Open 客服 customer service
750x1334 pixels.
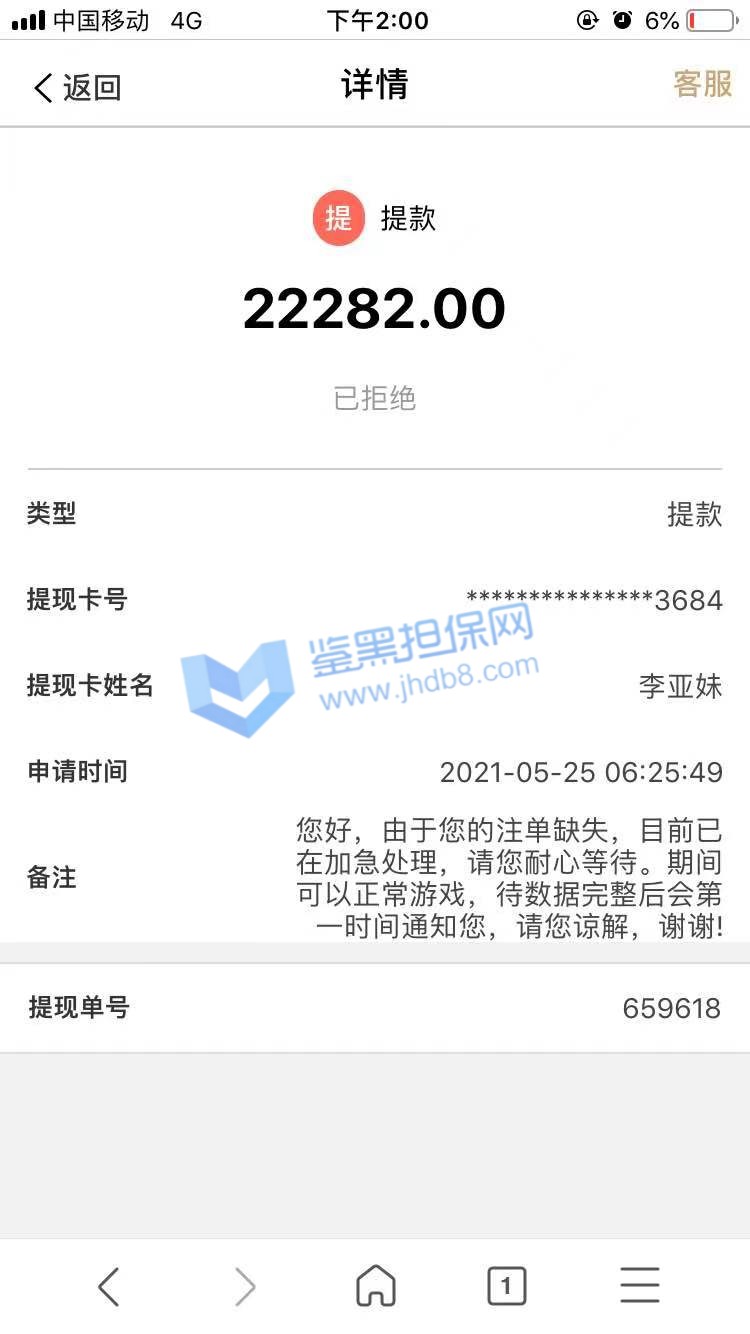[702, 85]
